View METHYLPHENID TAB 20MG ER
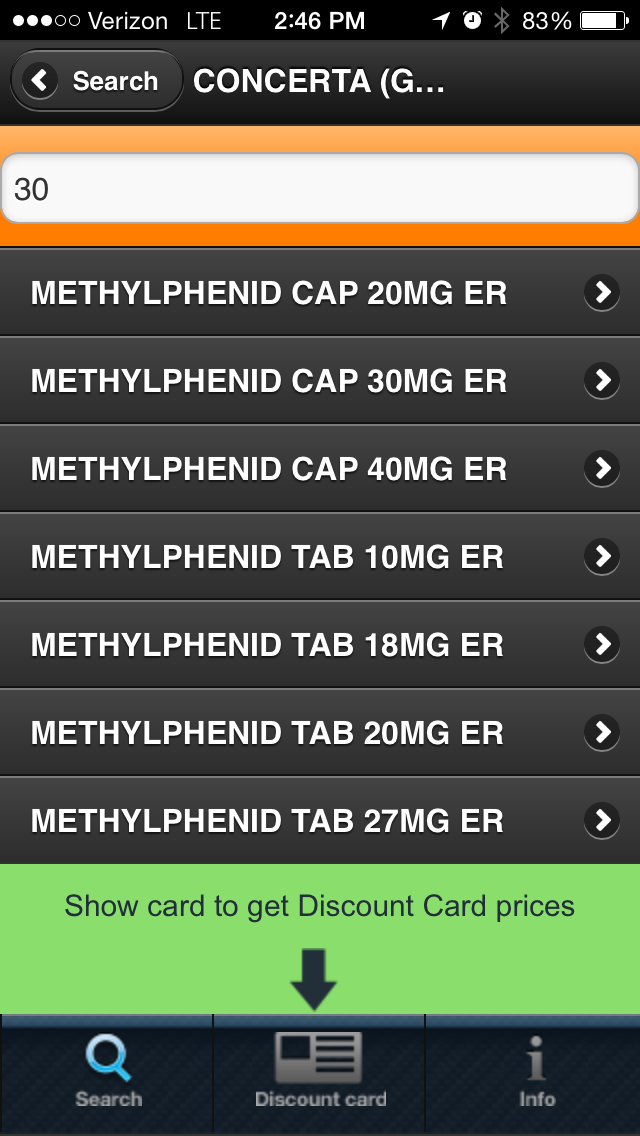Image resolution: width=640 pixels, height=1136 pixels. pos(320,733)
